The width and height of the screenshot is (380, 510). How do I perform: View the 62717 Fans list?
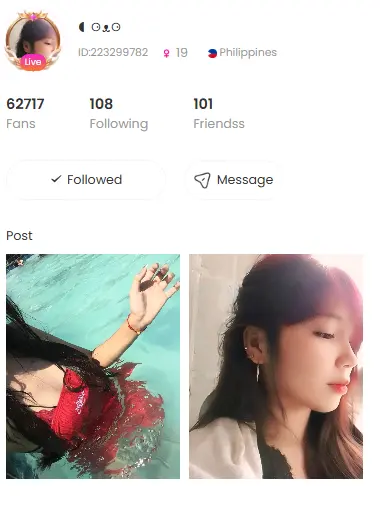pyautogui.click(x=25, y=113)
